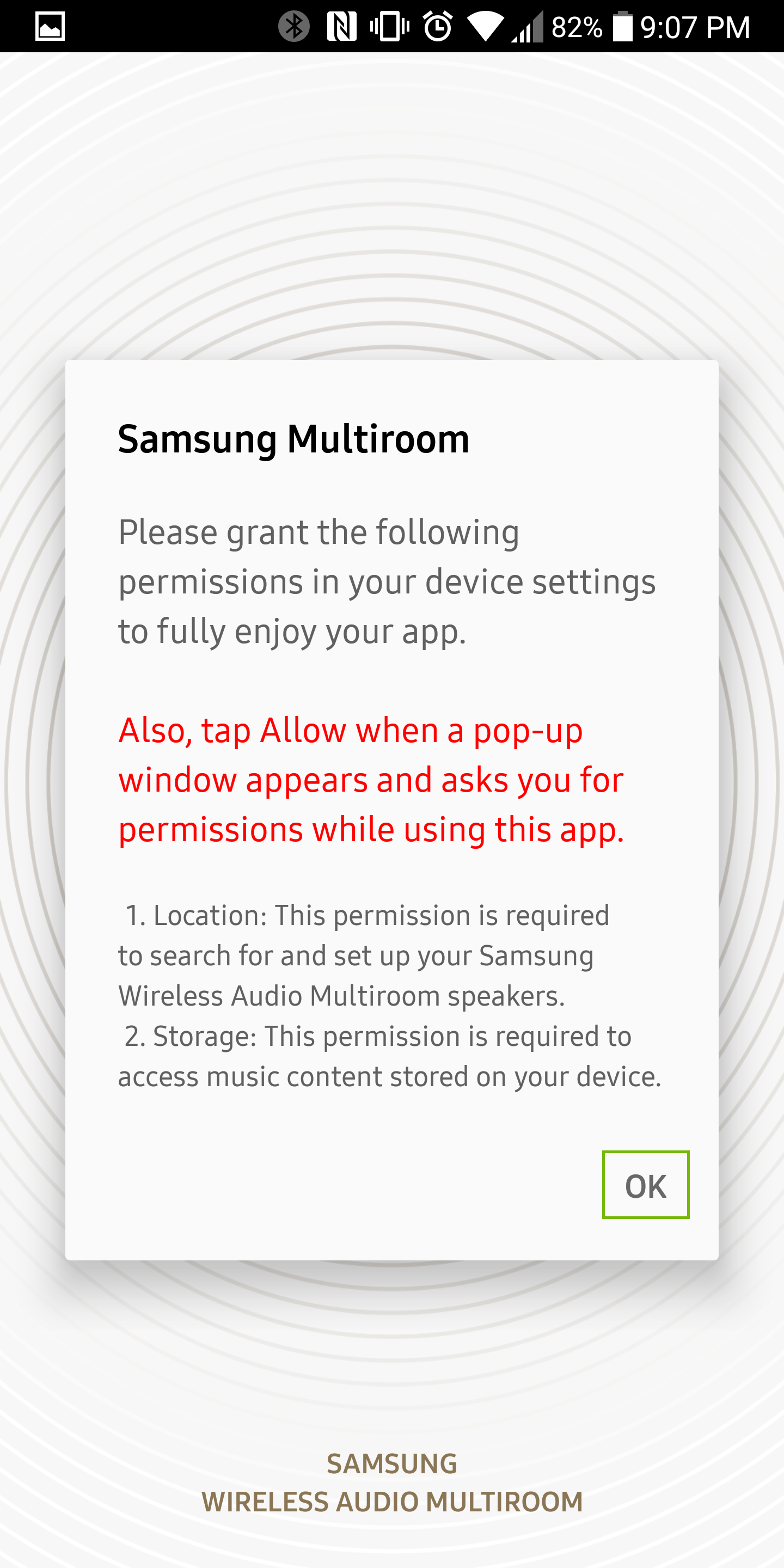Viewport: 784px width, 1568px height.
Task: Tap the Bluetooth icon in the status bar
Action: click(x=295, y=26)
